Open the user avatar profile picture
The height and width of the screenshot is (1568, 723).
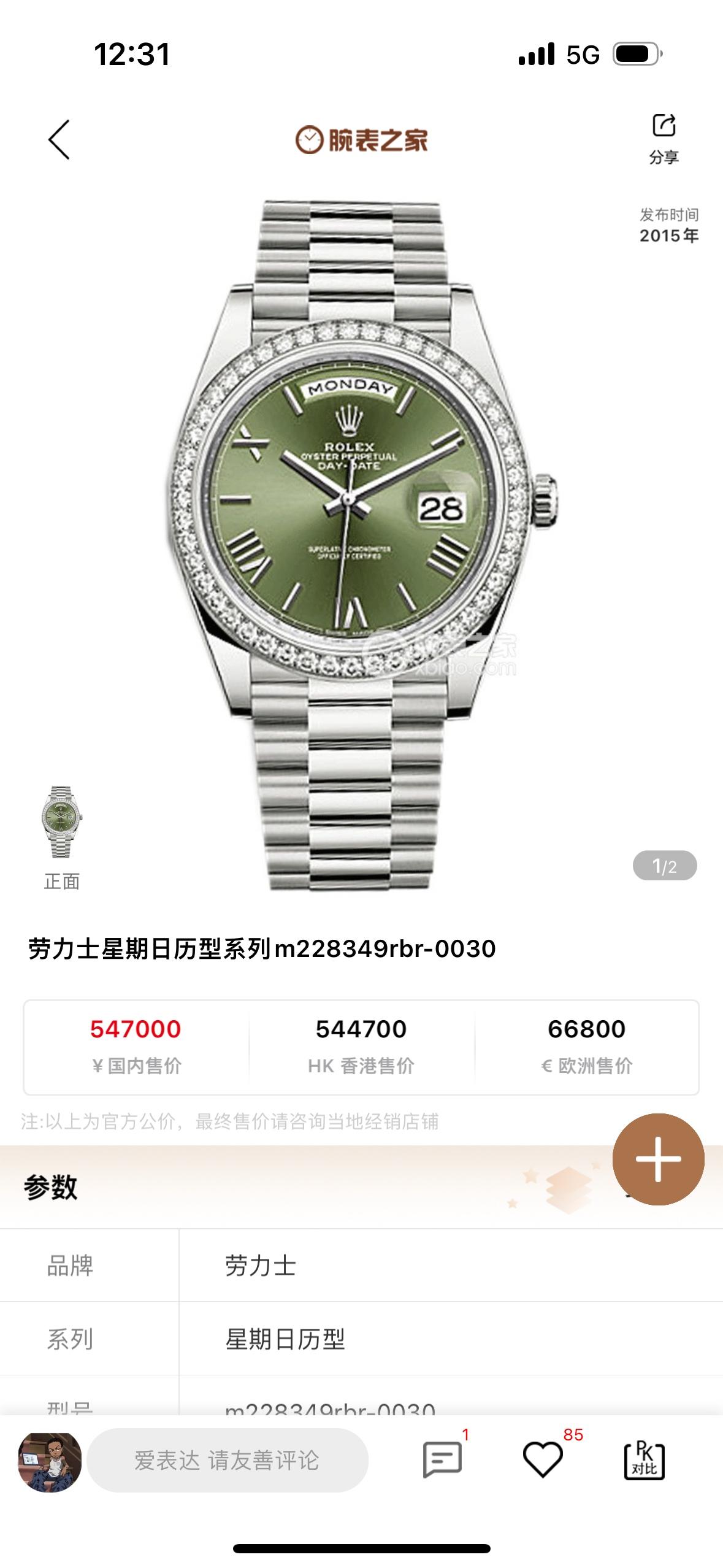(x=50, y=1462)
